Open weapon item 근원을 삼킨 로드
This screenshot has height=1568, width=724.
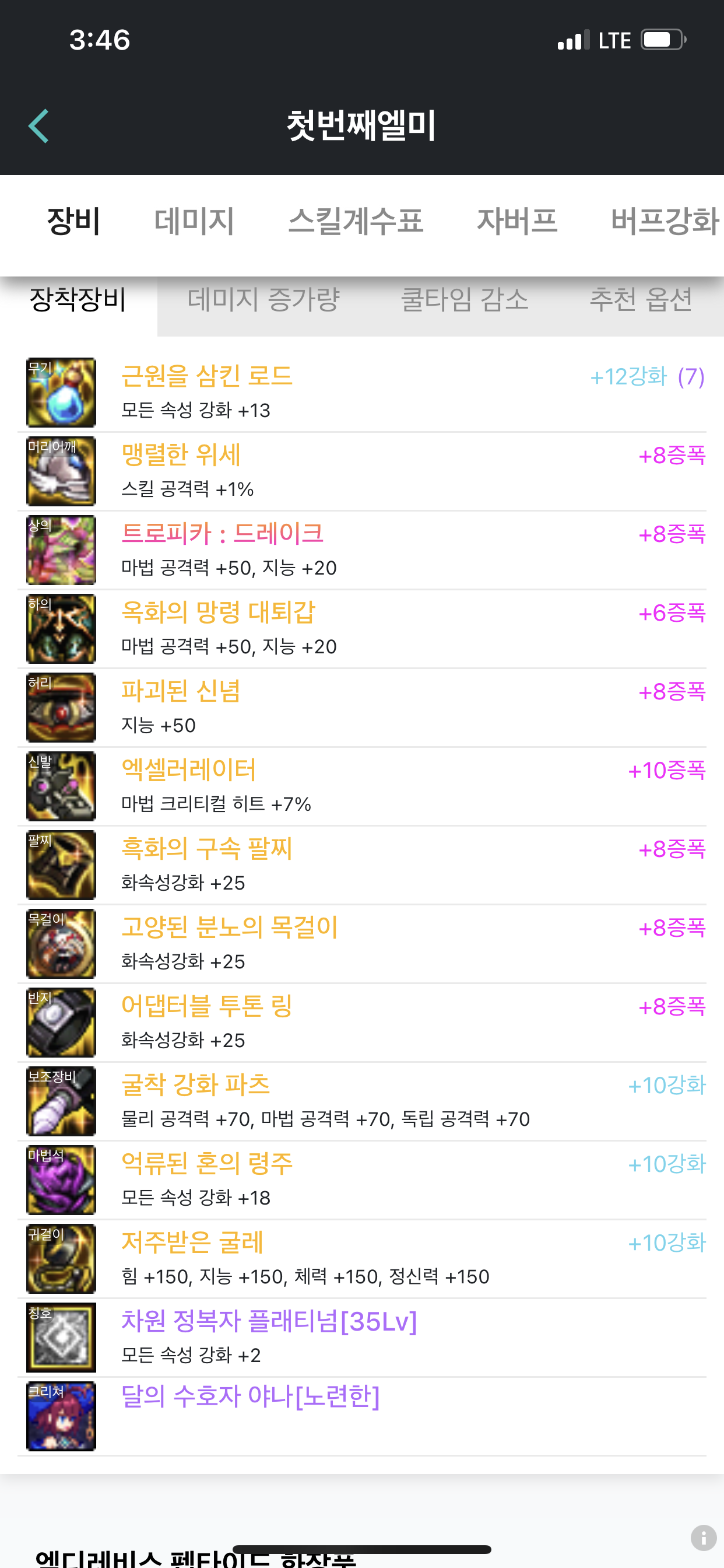click(362, 393)
